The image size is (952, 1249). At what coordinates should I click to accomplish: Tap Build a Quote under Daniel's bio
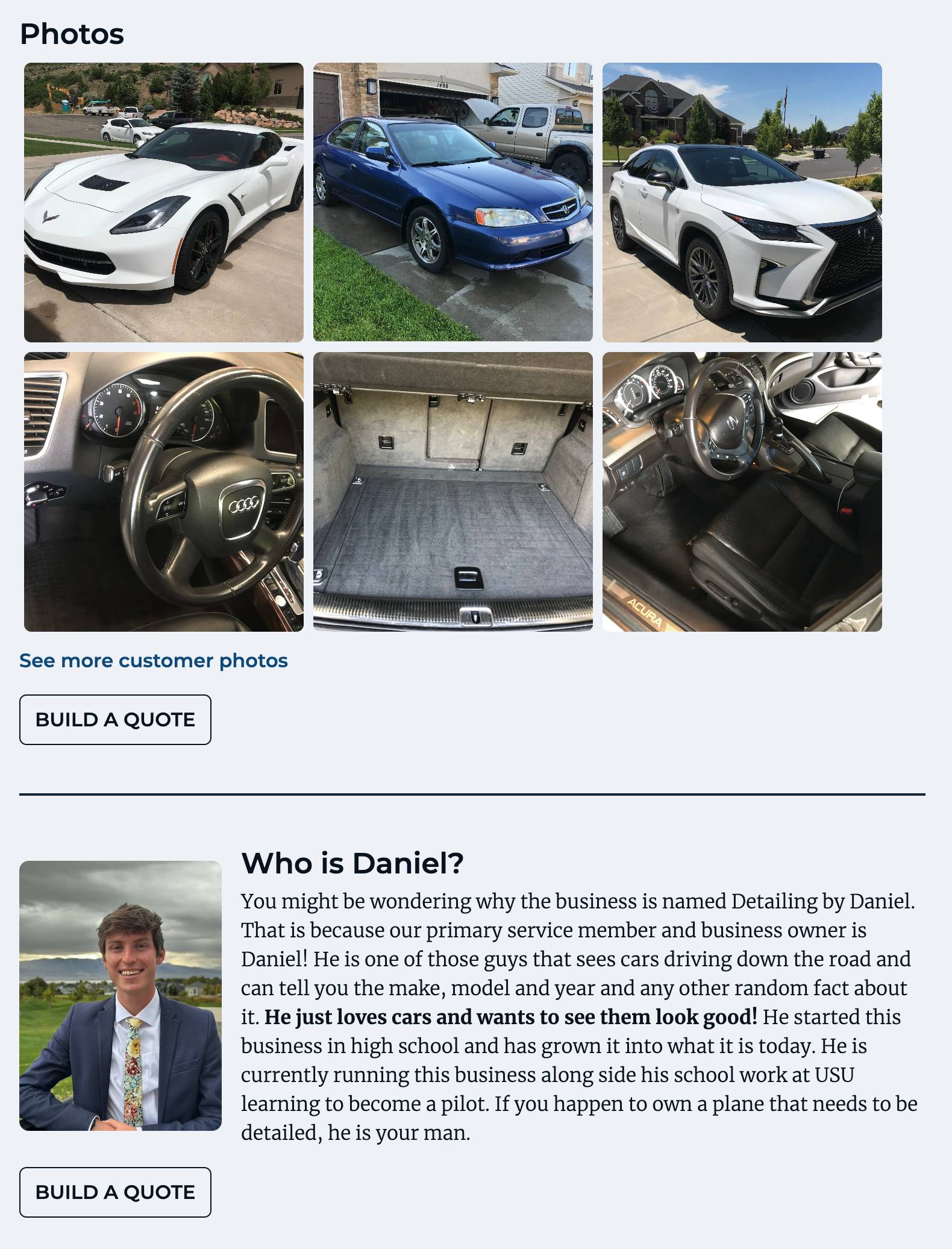tap(115, 1192)
